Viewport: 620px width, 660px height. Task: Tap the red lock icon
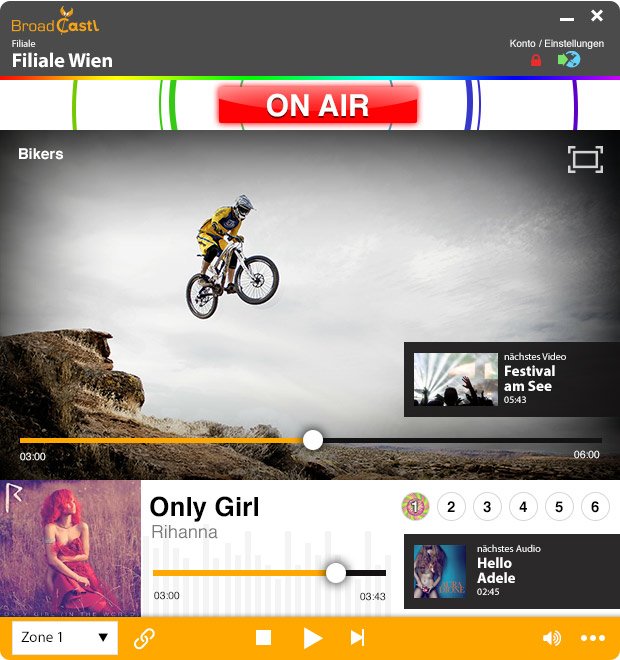pyautogui.click(x=536, y=60)
